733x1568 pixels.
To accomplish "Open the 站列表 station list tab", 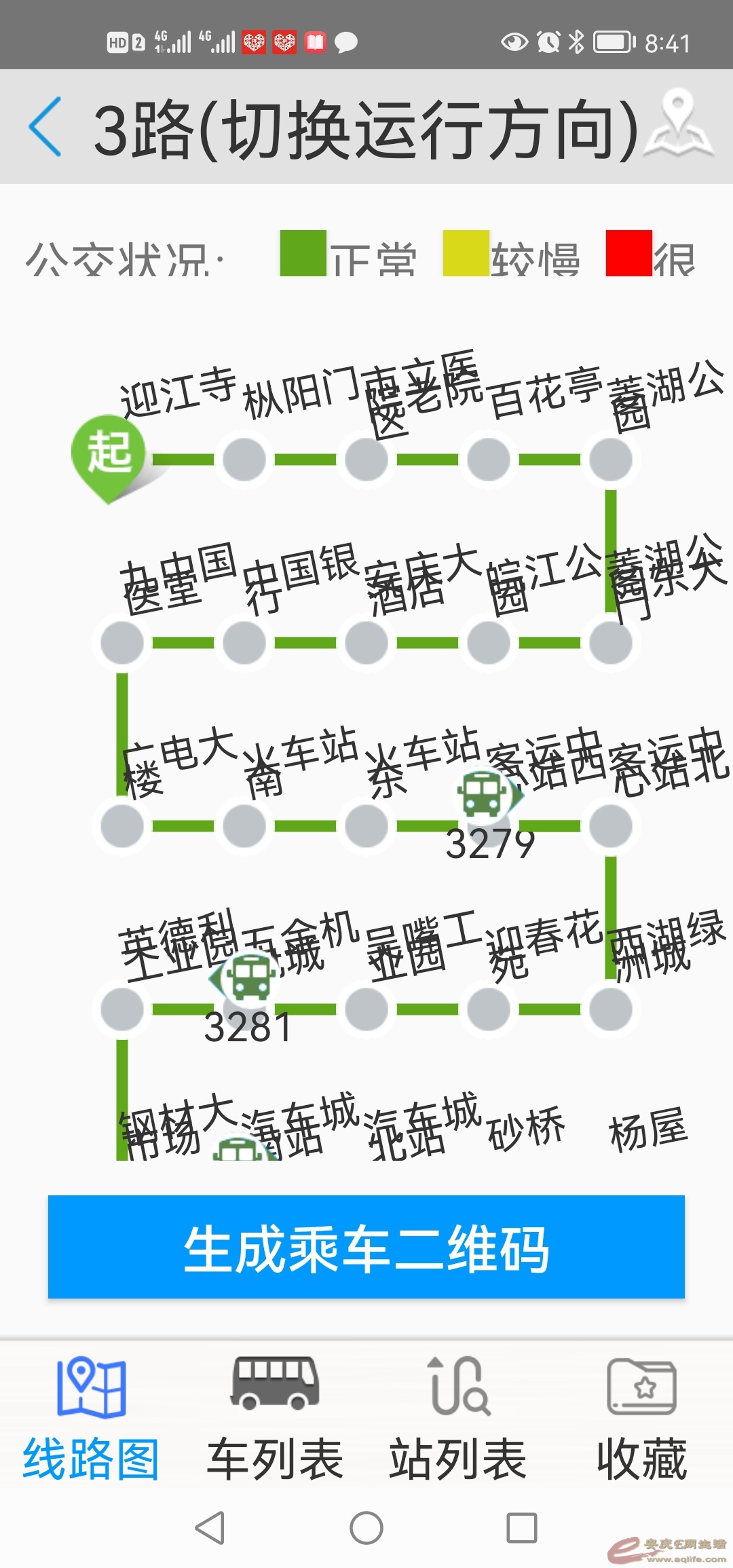I will (458, 1419).
